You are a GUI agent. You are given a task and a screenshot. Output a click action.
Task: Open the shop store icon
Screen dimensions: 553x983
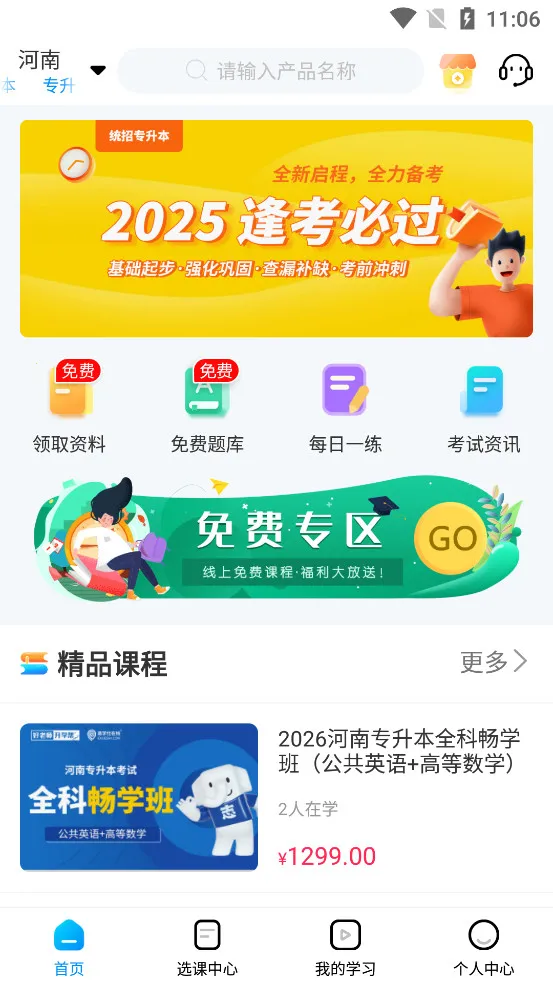[458, 70]
